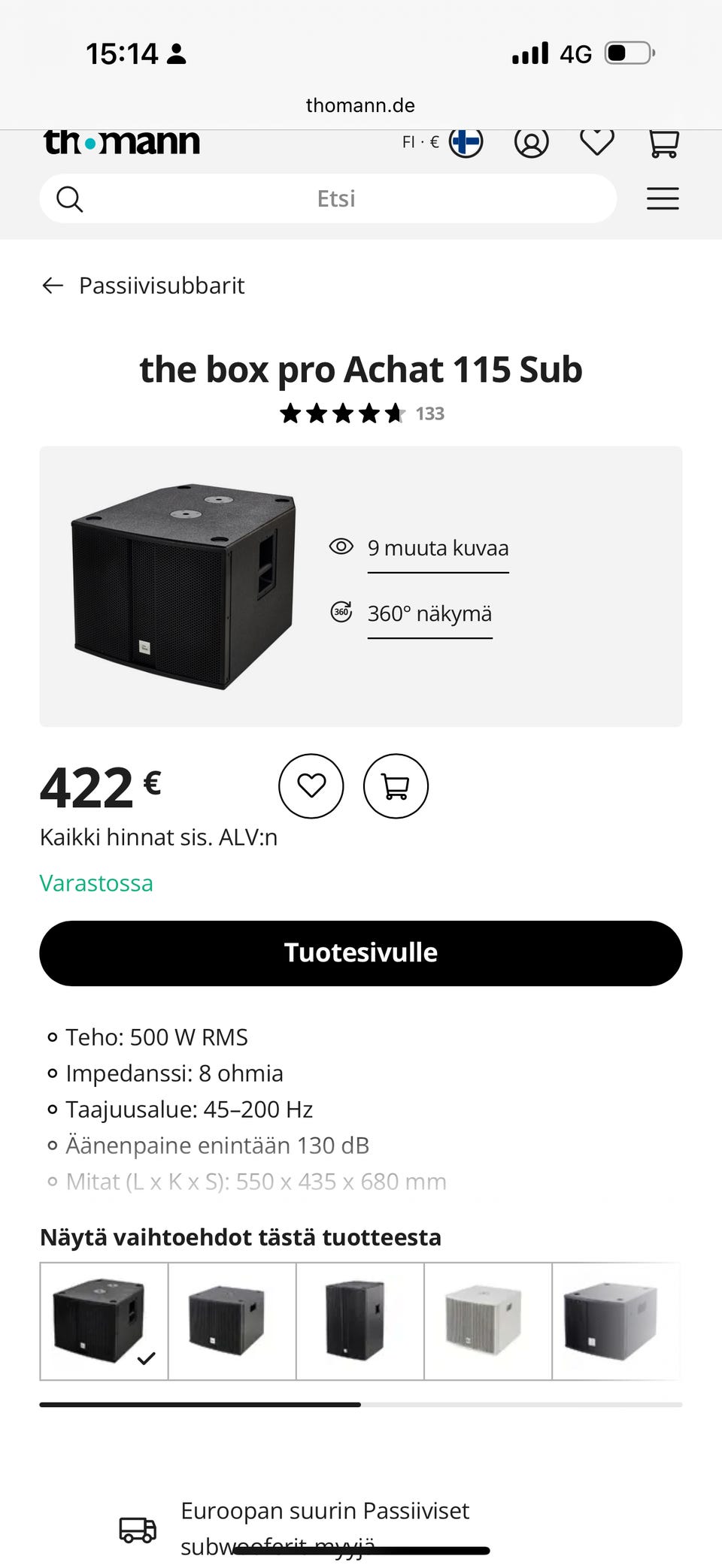The width and height of the screenshot is (722, 1568).
Task: Click the Thomann logo
Action: (x=123, y=140)
